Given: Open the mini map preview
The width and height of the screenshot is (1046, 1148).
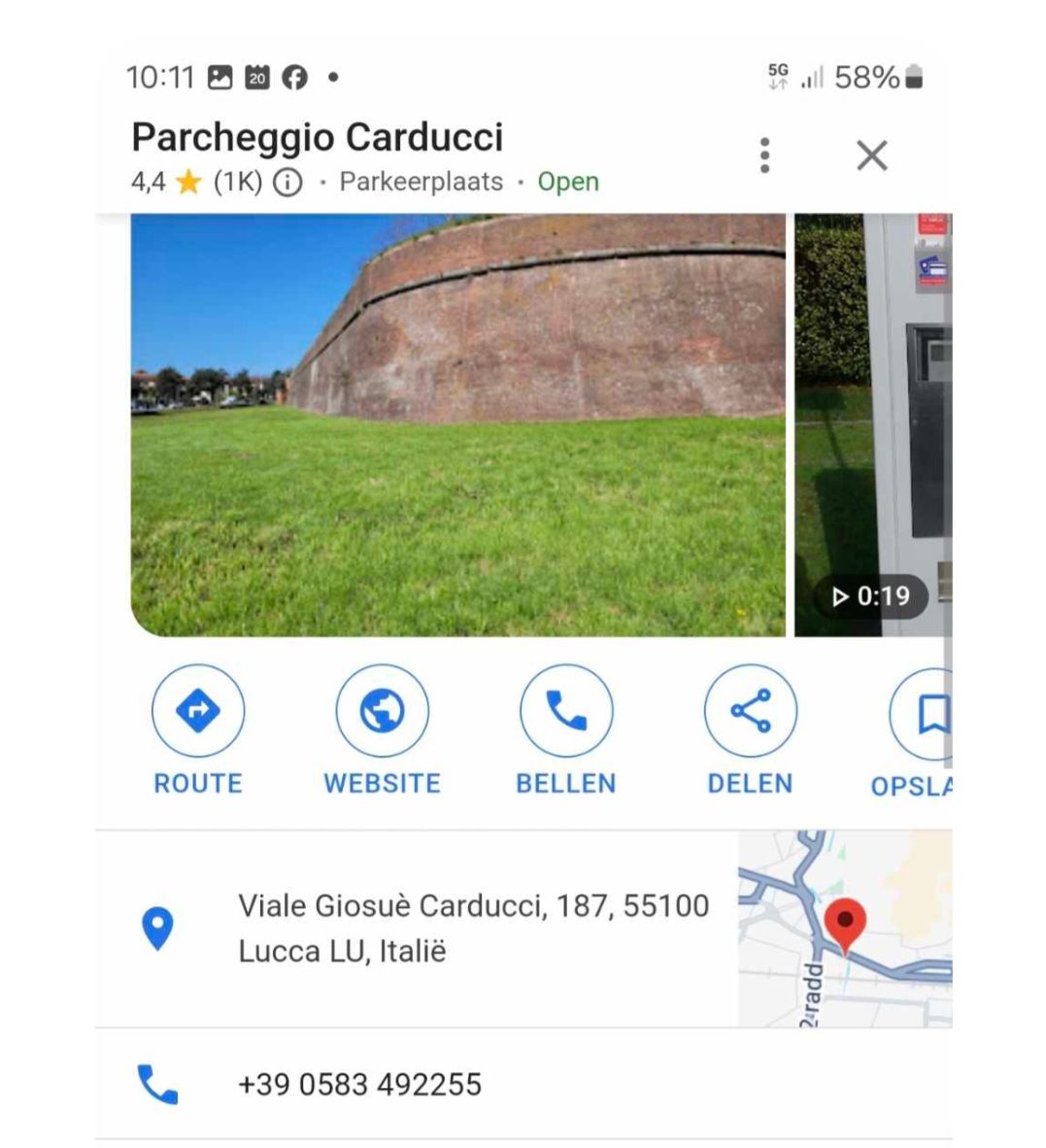Looking at the screenshot, I should tap(844, 929).
